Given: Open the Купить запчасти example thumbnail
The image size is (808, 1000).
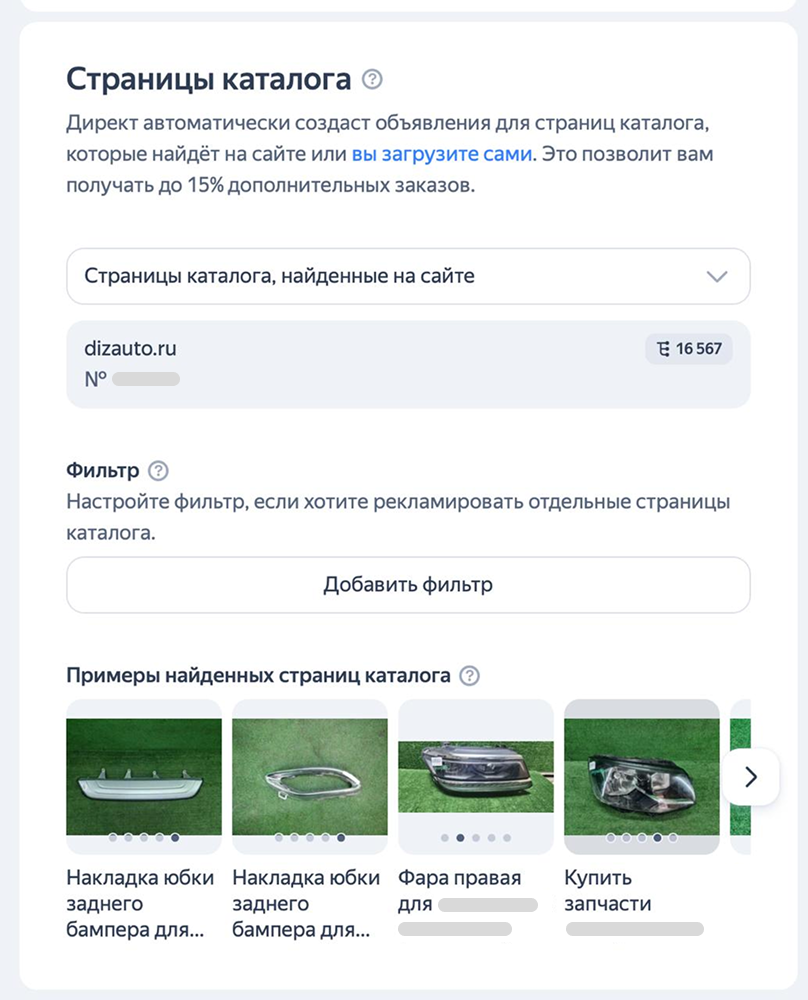Looking at the screenshot, I should (641, 777).
